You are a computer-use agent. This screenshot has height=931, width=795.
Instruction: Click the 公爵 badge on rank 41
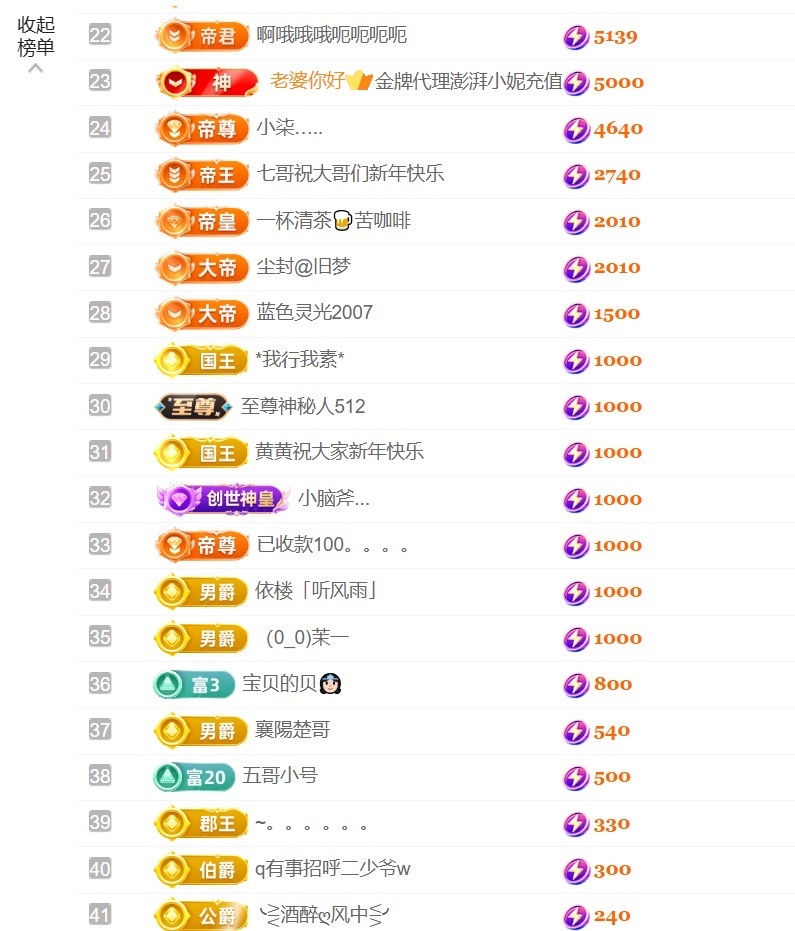tap(201, 915)
